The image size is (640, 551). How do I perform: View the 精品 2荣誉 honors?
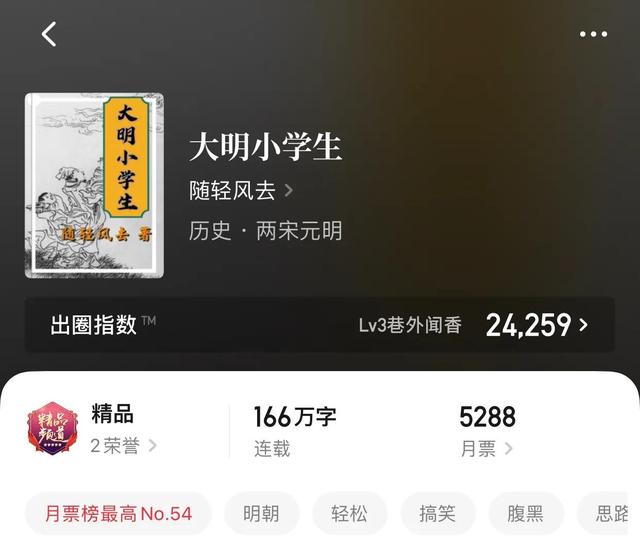click(122, 430)
